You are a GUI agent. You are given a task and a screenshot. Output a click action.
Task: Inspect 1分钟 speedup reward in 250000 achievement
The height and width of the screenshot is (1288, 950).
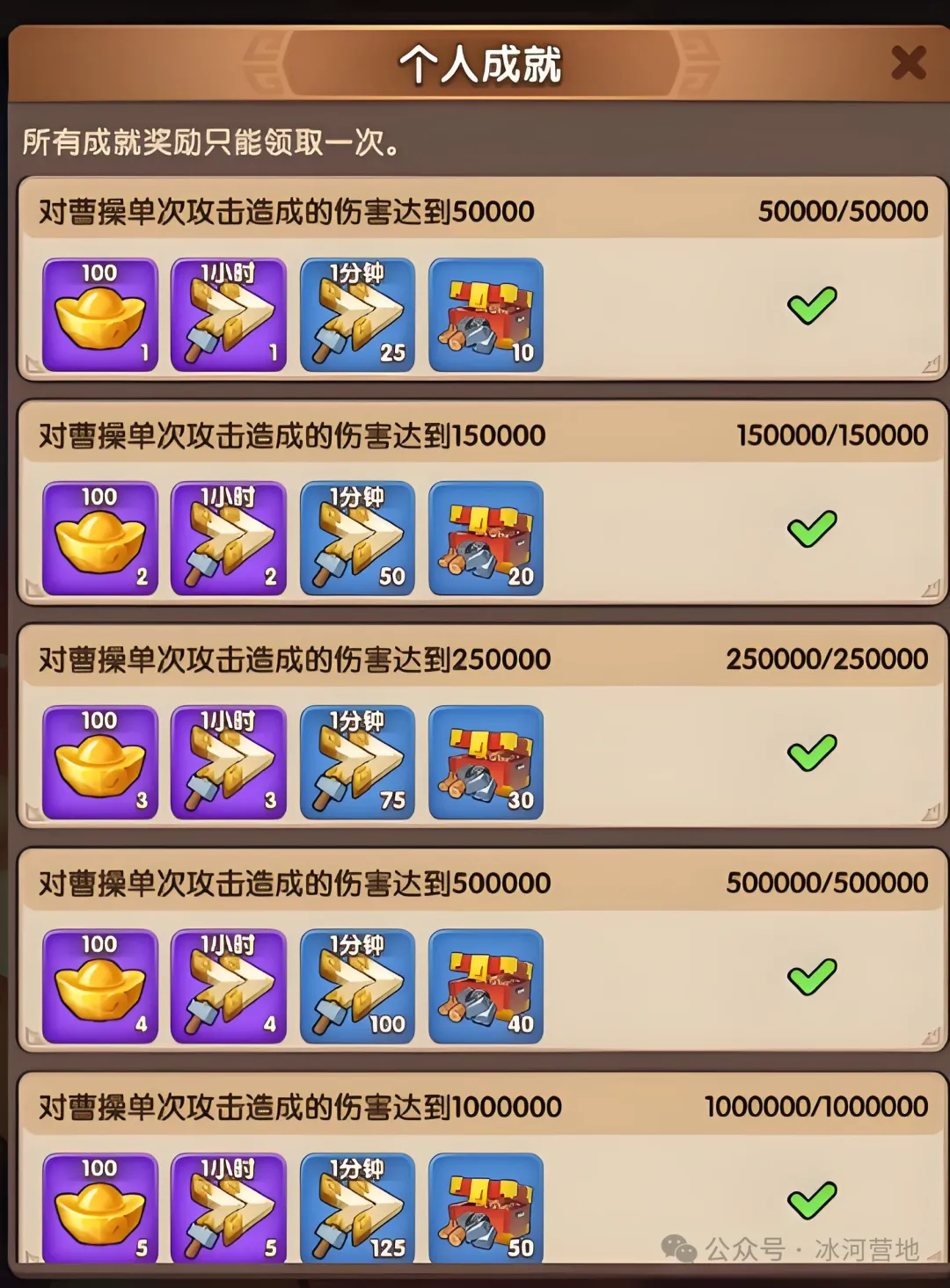(357, 762)
